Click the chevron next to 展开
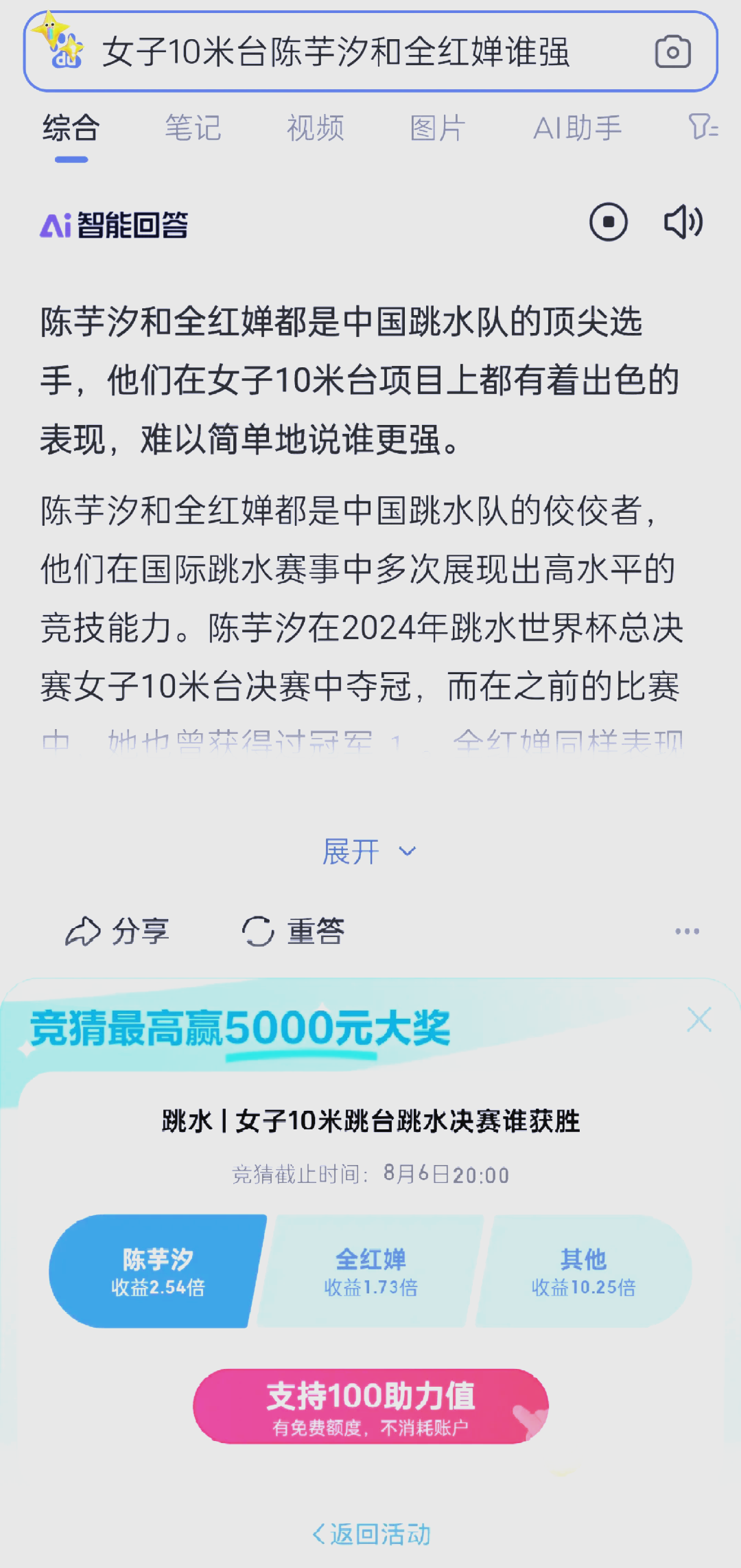741x1568 pixels. tap(407, 851)
